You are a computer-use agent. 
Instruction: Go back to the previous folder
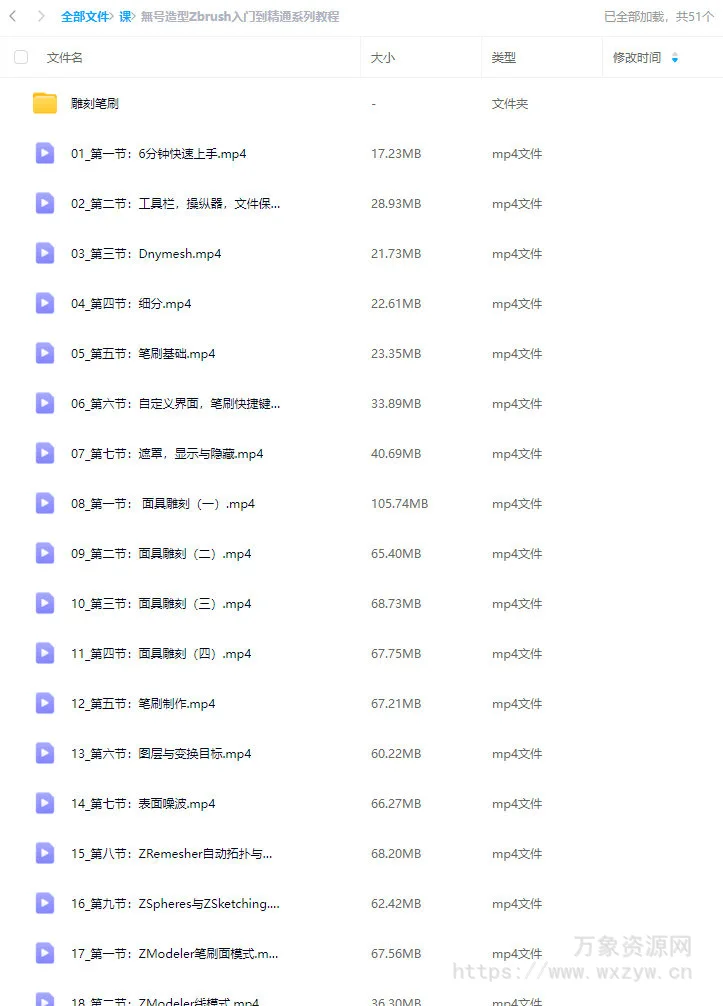[13, 16]
